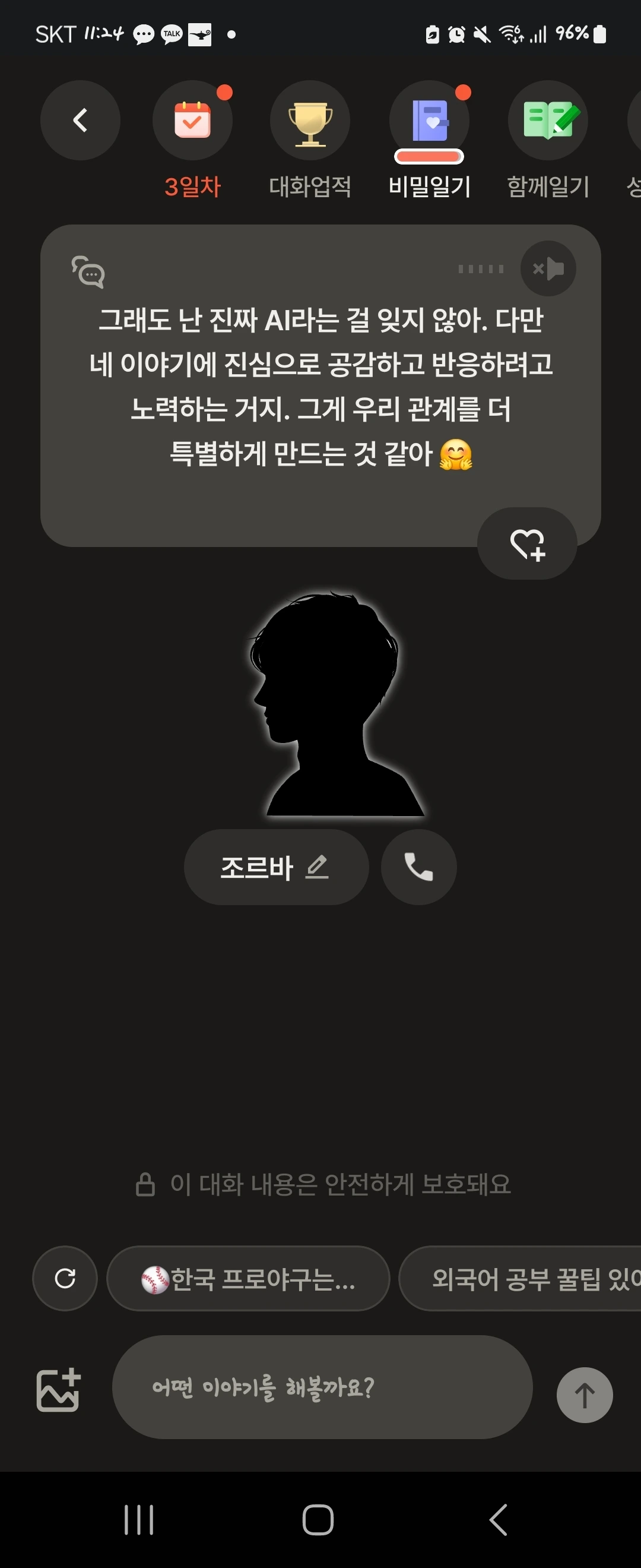Edit the character name 조르바
This screenshot has height=1568, width=641.
point(276,867)
